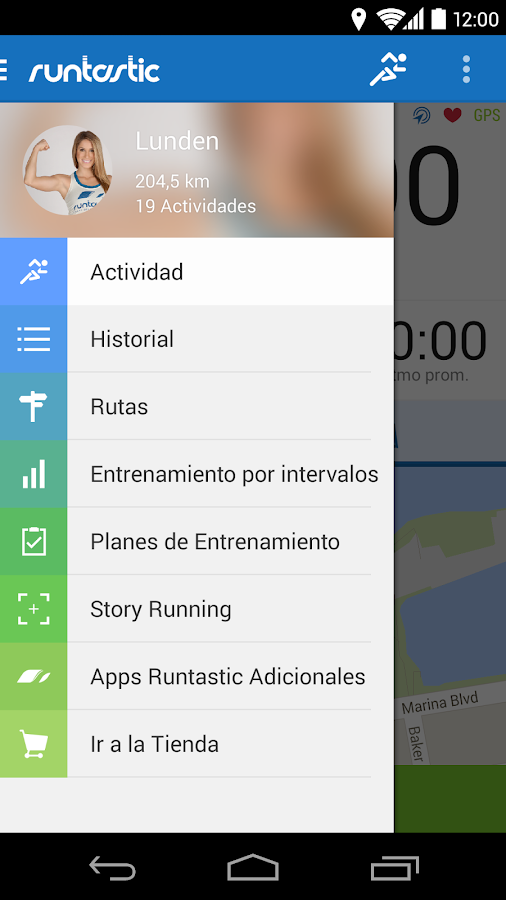Open Planes de Entrenamiento
Viewport: 506px width, 900px height.
click(x=197, y=541)
